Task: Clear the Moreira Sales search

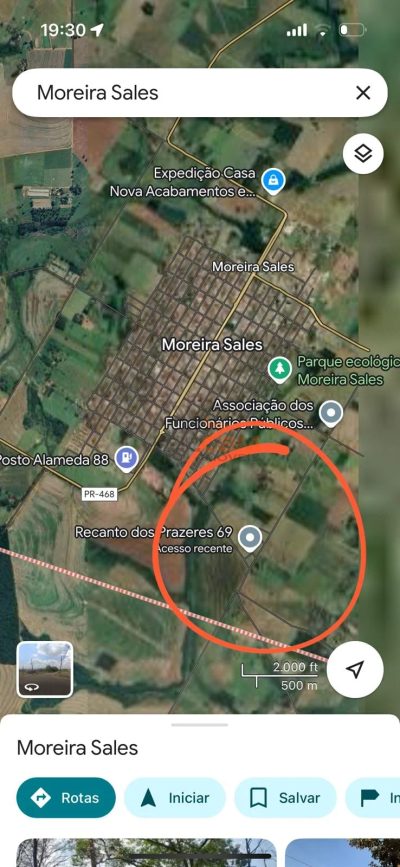Action: pyautogui.click(x=363, y=93)
